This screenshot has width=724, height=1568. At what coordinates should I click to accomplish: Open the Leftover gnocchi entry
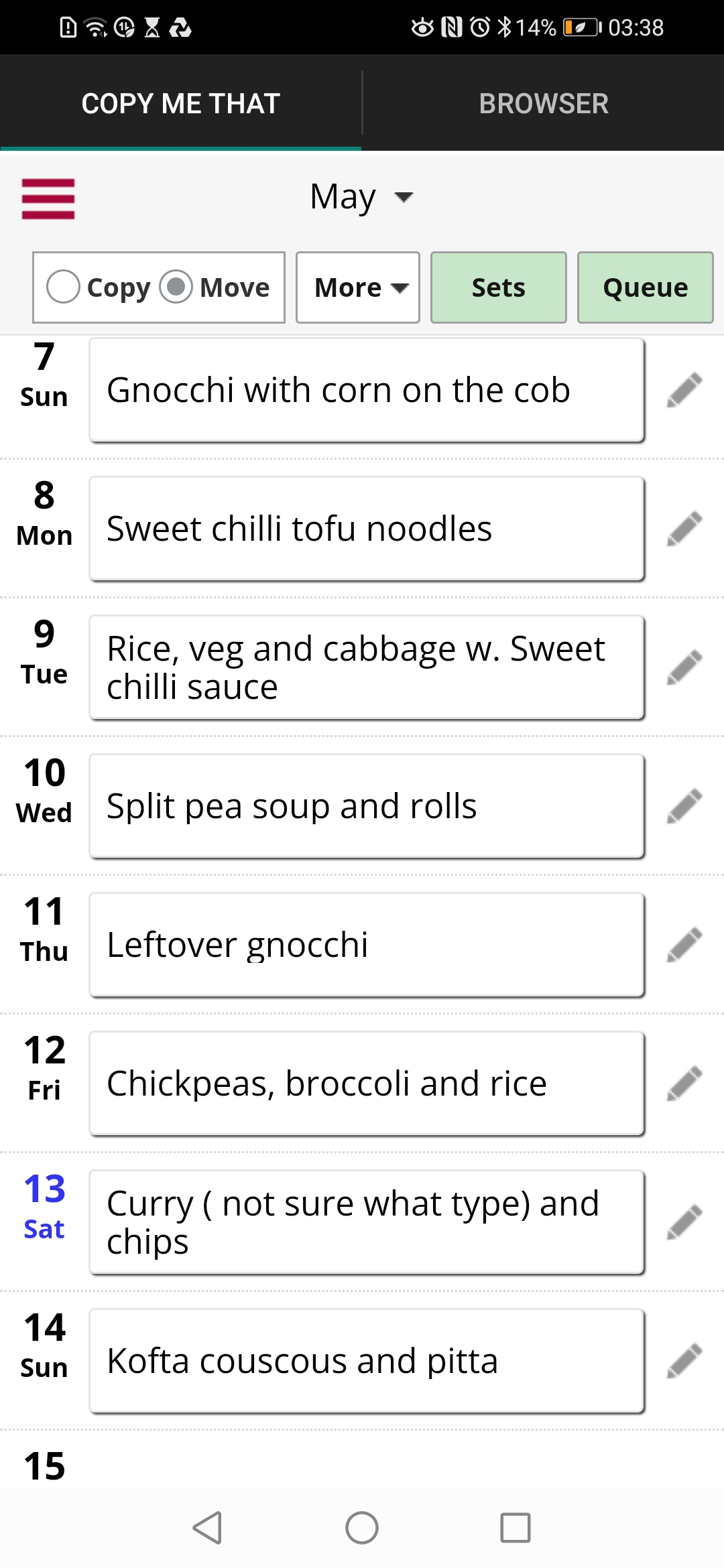tap(367, 945)
